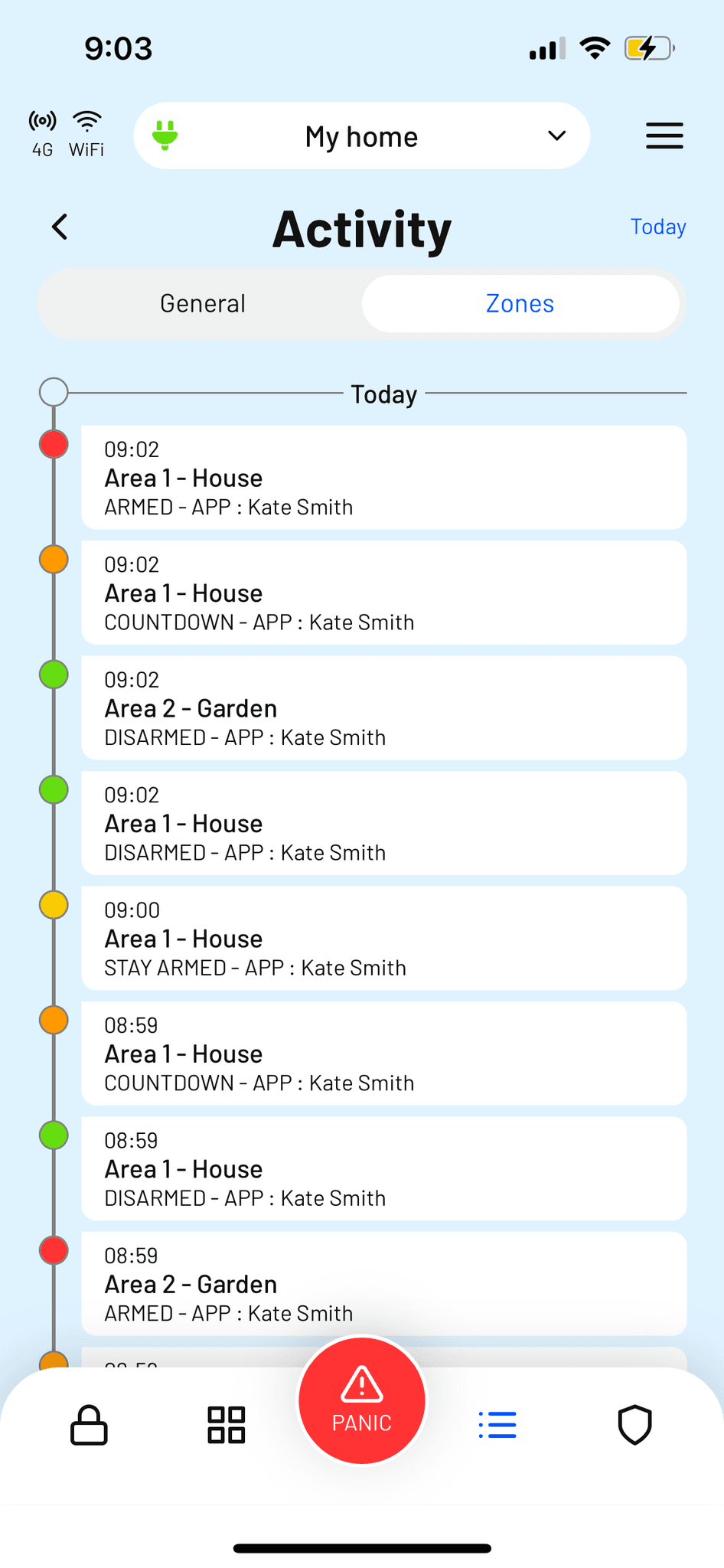Open the shield tab in bottom bar
The height and width of the screenshot is (1568, 724).
click(634, 1425)
